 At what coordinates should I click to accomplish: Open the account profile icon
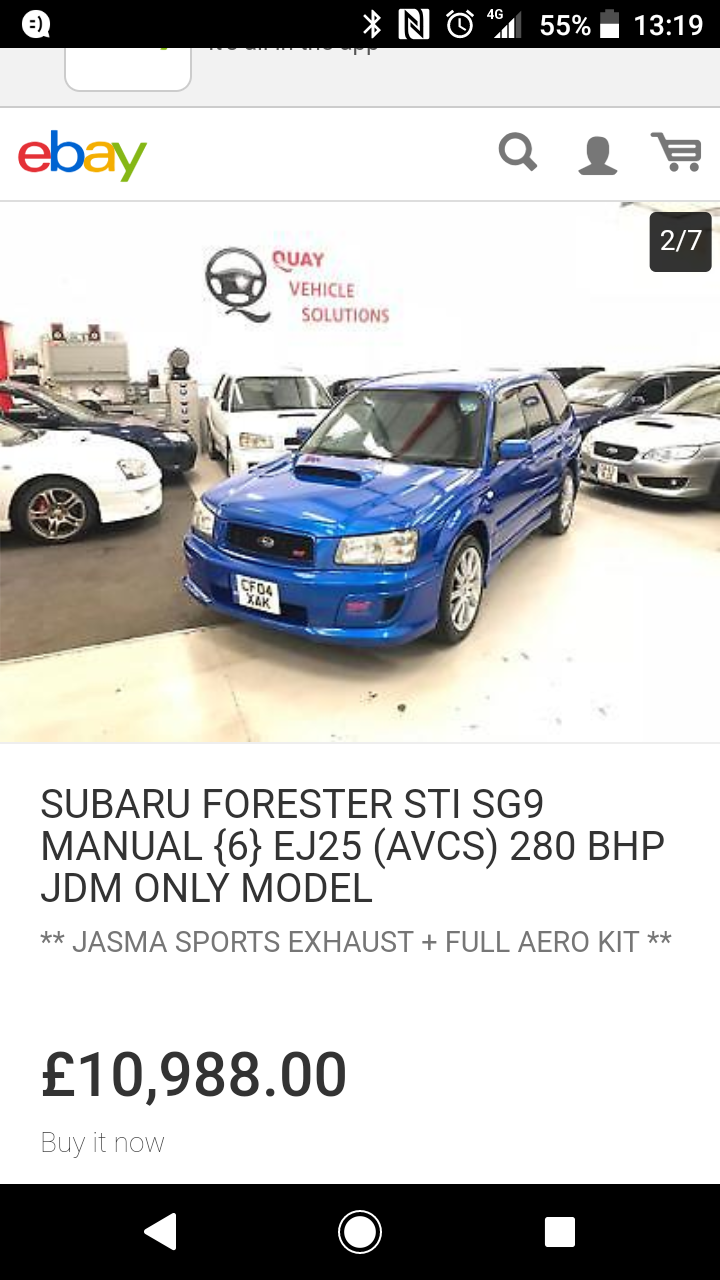pyautogui.click(x=598, y=155)
